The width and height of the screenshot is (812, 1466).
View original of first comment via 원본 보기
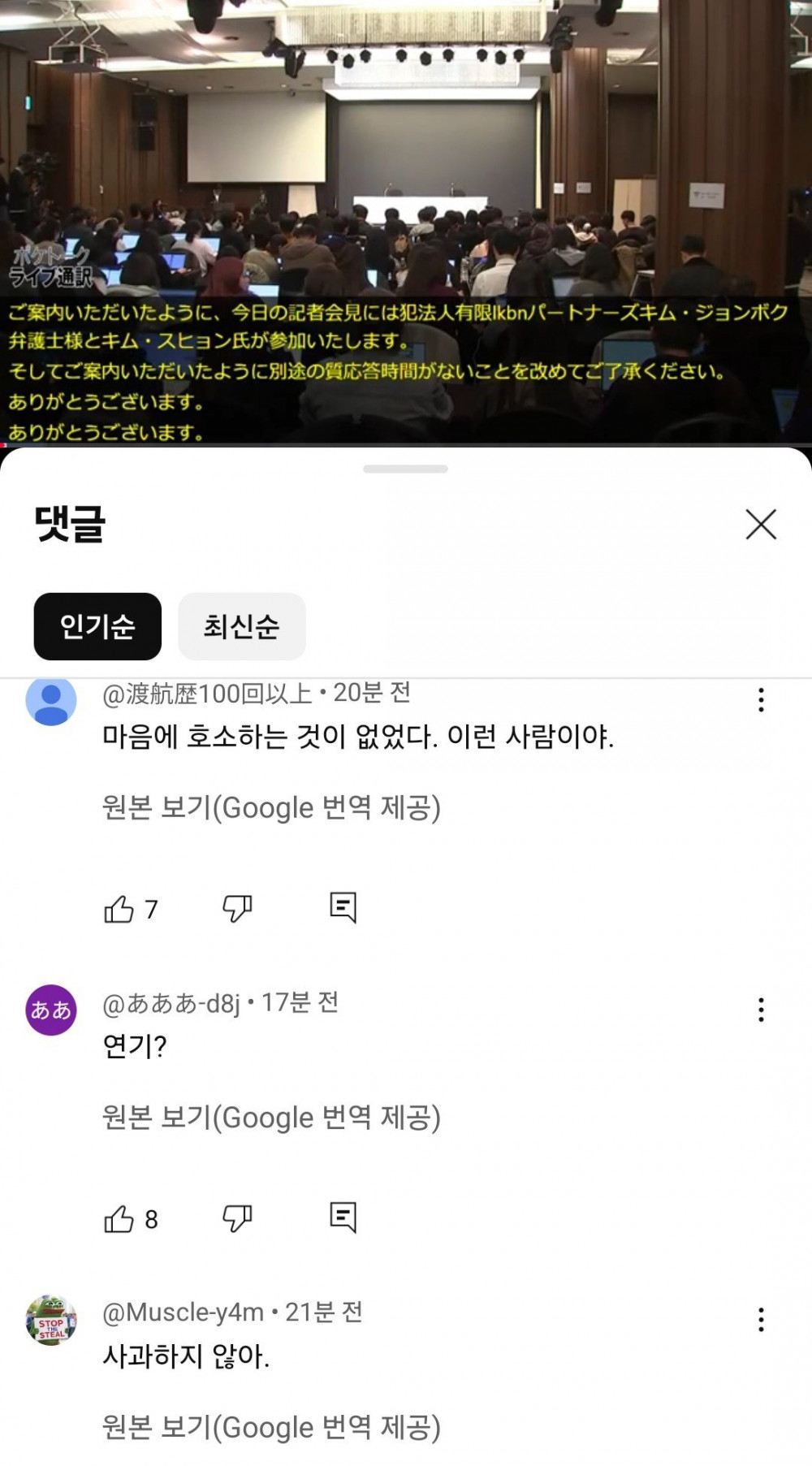click(272, 808)
